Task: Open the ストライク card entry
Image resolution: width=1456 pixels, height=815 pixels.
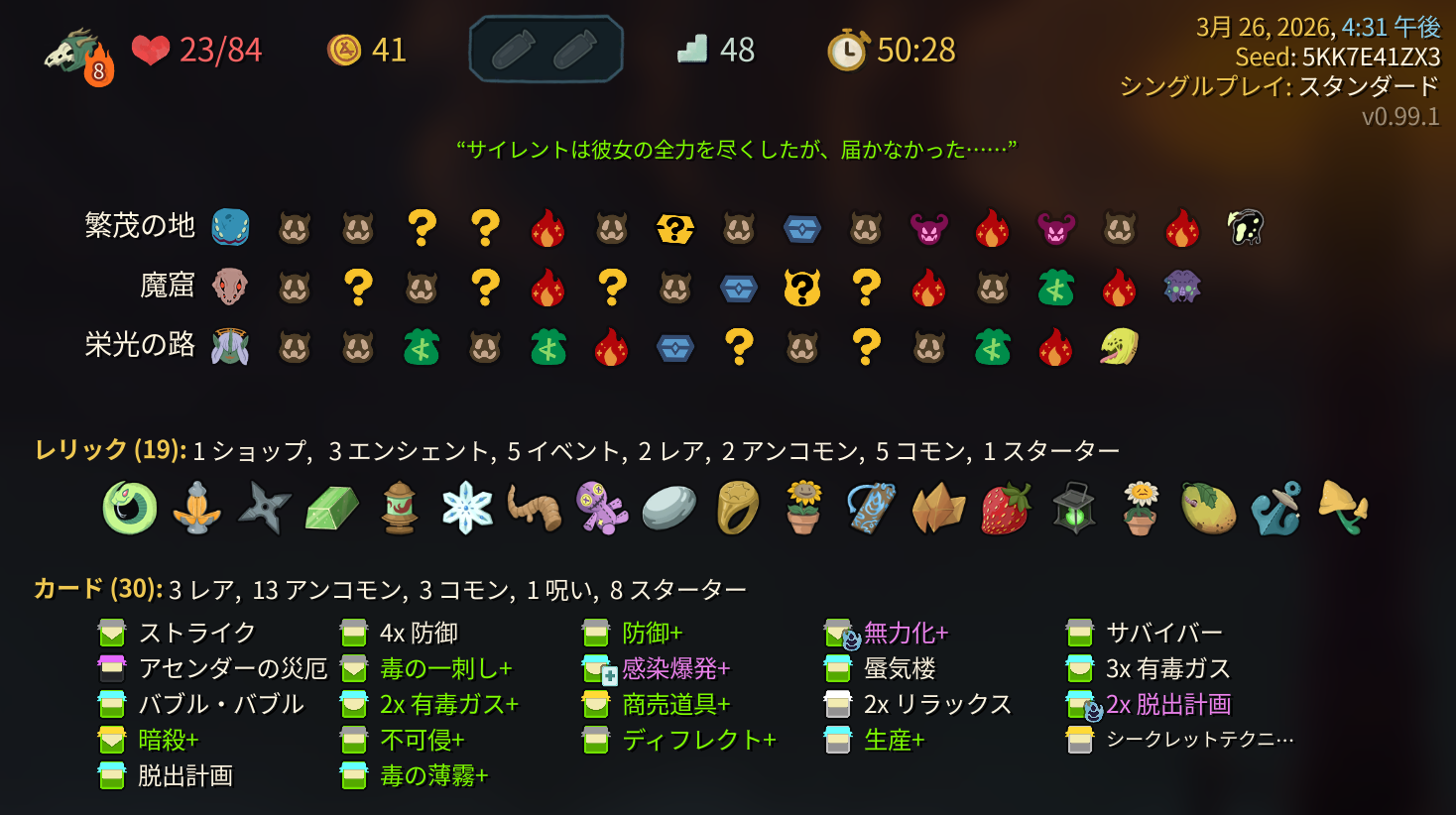Action: pyautogui.click(x=178, y=633)
